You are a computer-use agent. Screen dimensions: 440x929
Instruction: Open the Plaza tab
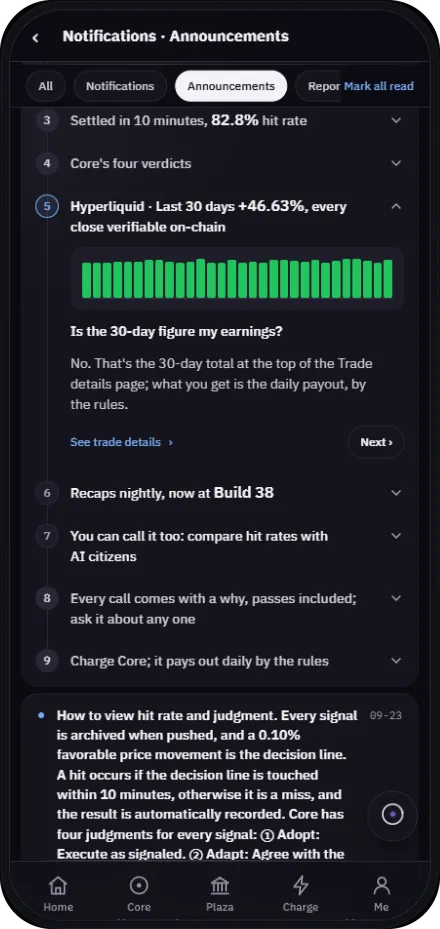pyautogui.click(x=220, y=893)
